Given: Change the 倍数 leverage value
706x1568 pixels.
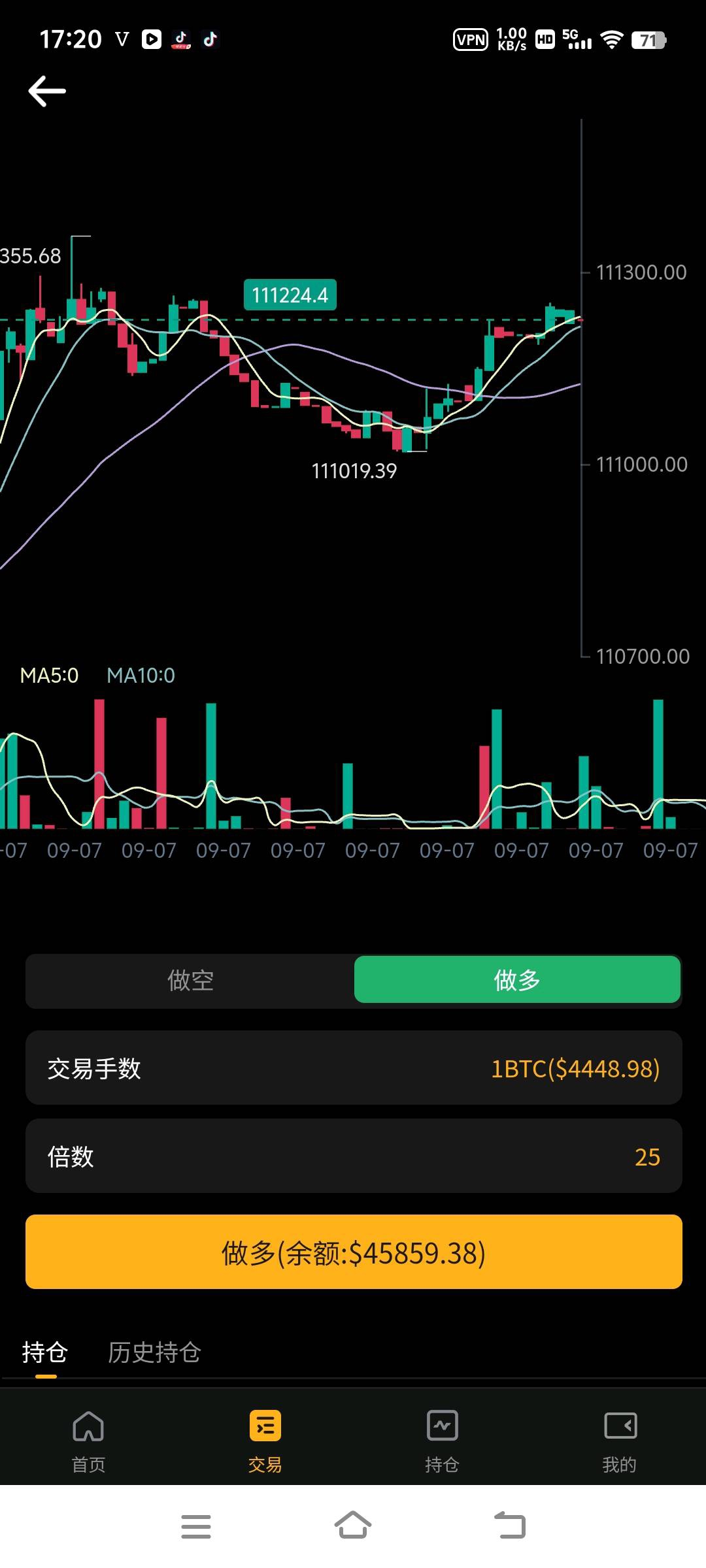Looking at the screenshot, I should 354,1156.
